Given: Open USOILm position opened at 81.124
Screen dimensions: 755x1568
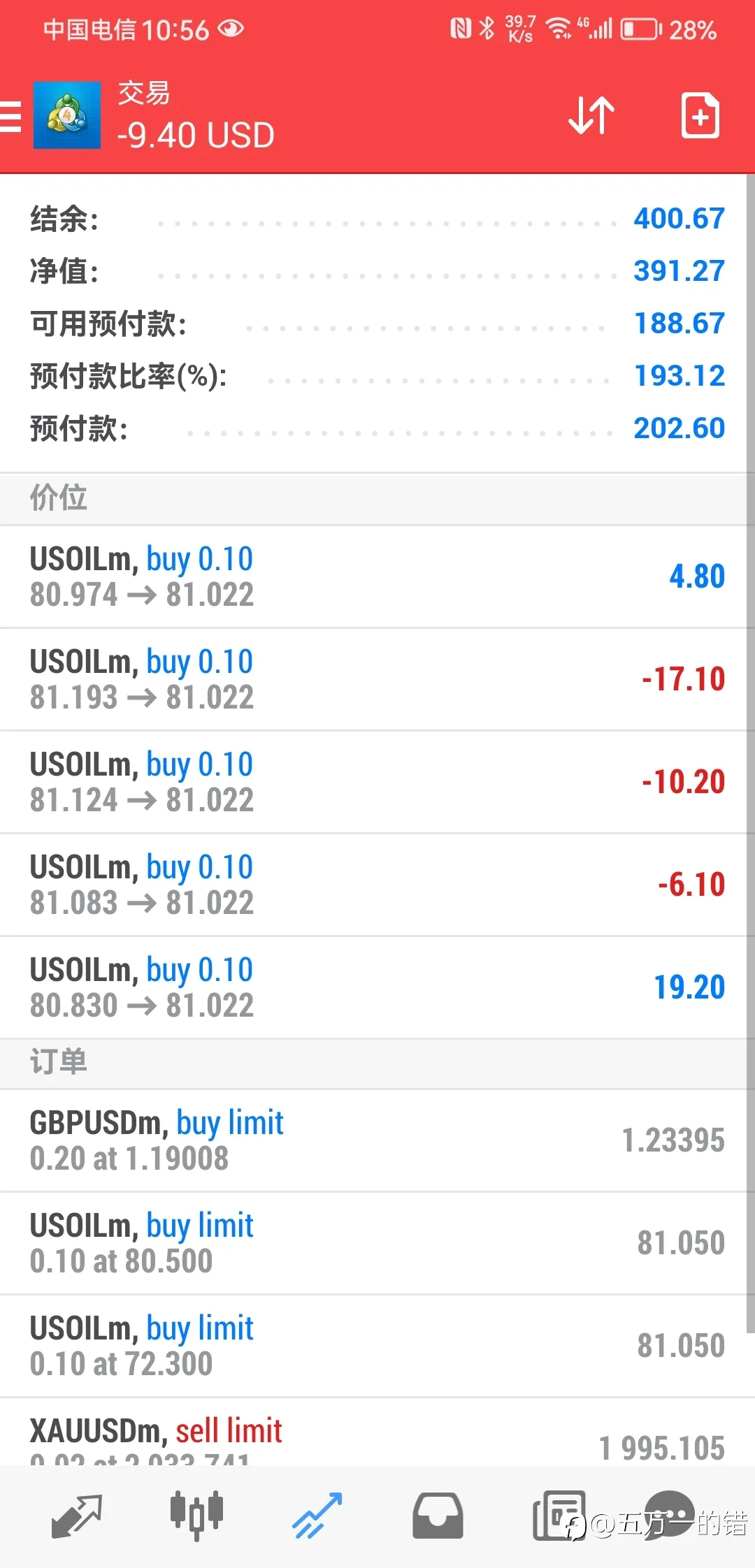Looking at the screenshot, I should tap(377, 782).
